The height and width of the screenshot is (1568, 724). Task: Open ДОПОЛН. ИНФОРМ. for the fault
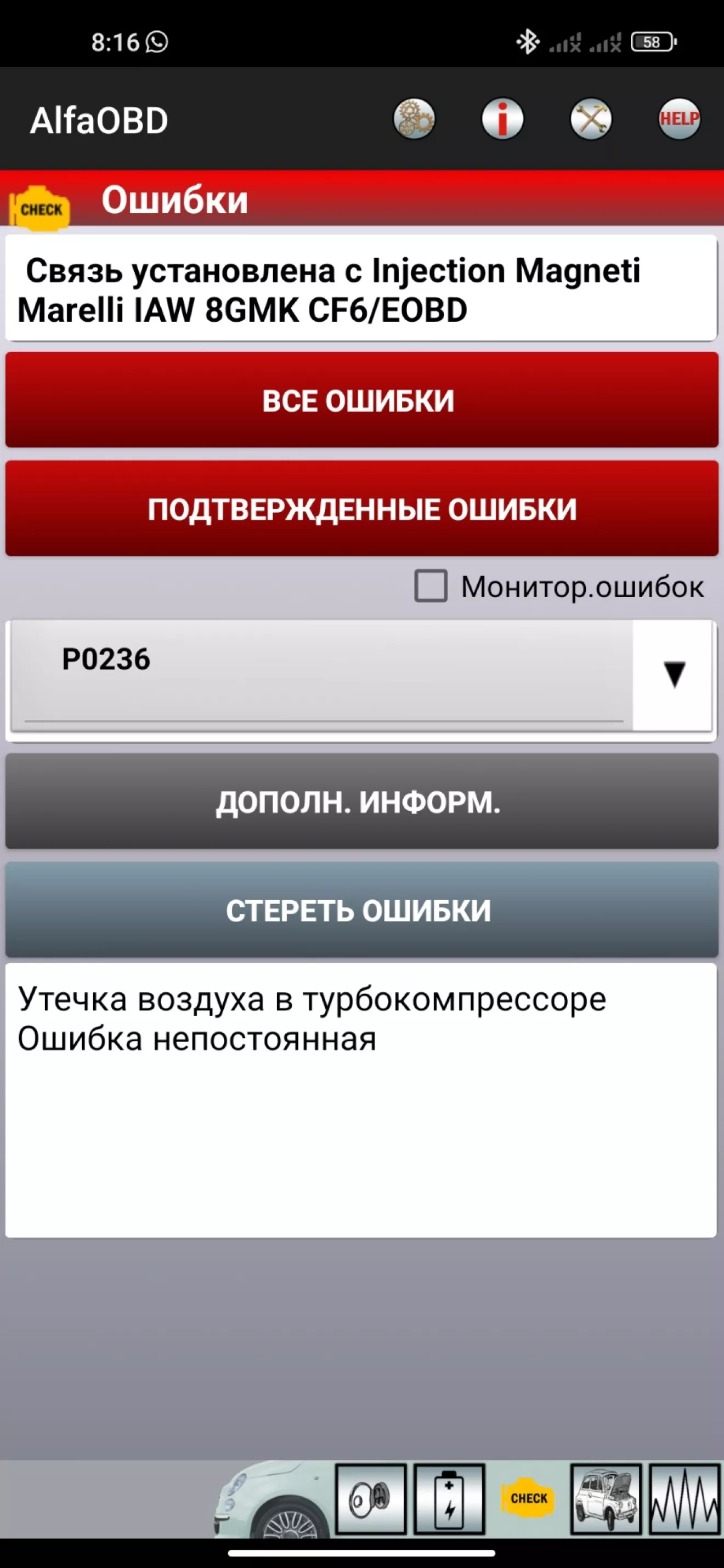(361, 802)
